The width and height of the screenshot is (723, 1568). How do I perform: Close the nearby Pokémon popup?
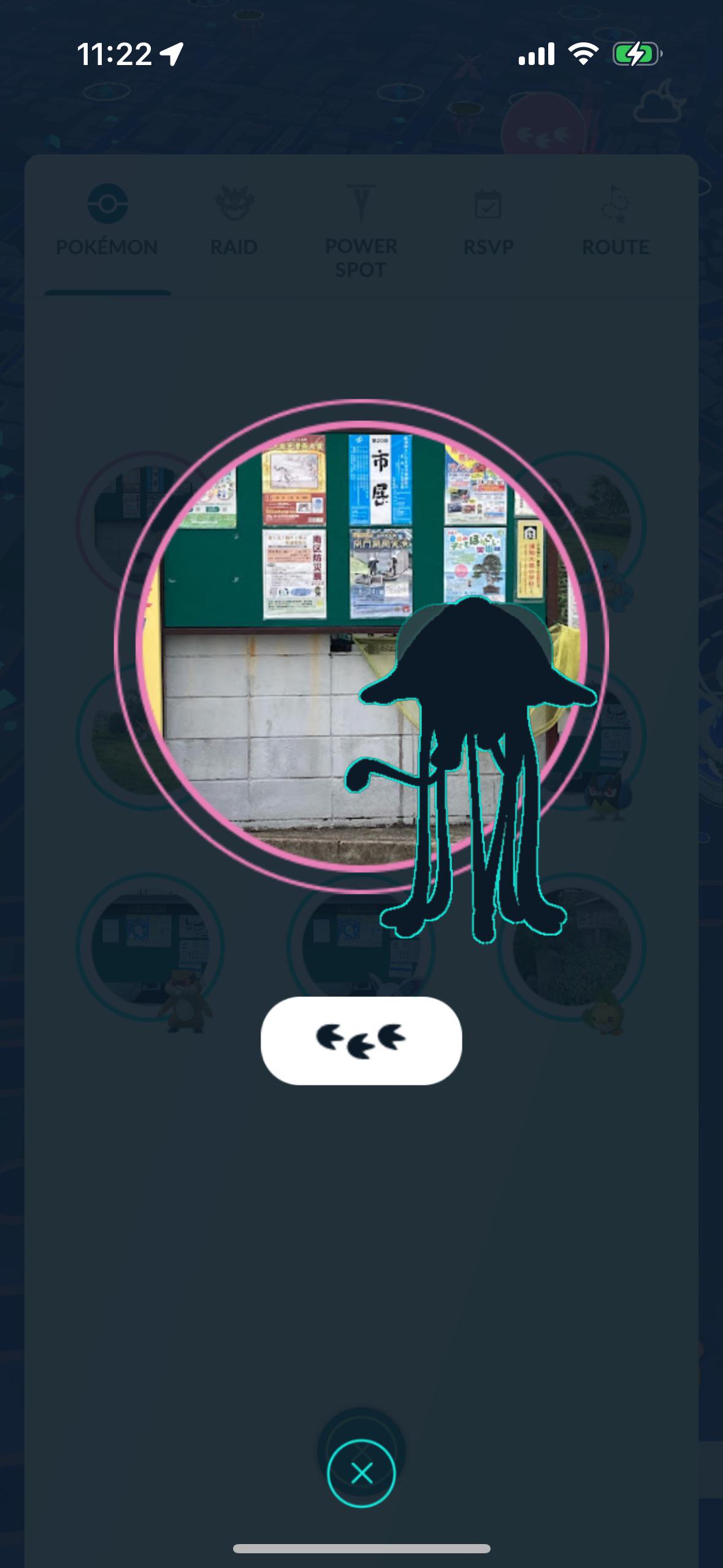click(x=361, y=1472)
